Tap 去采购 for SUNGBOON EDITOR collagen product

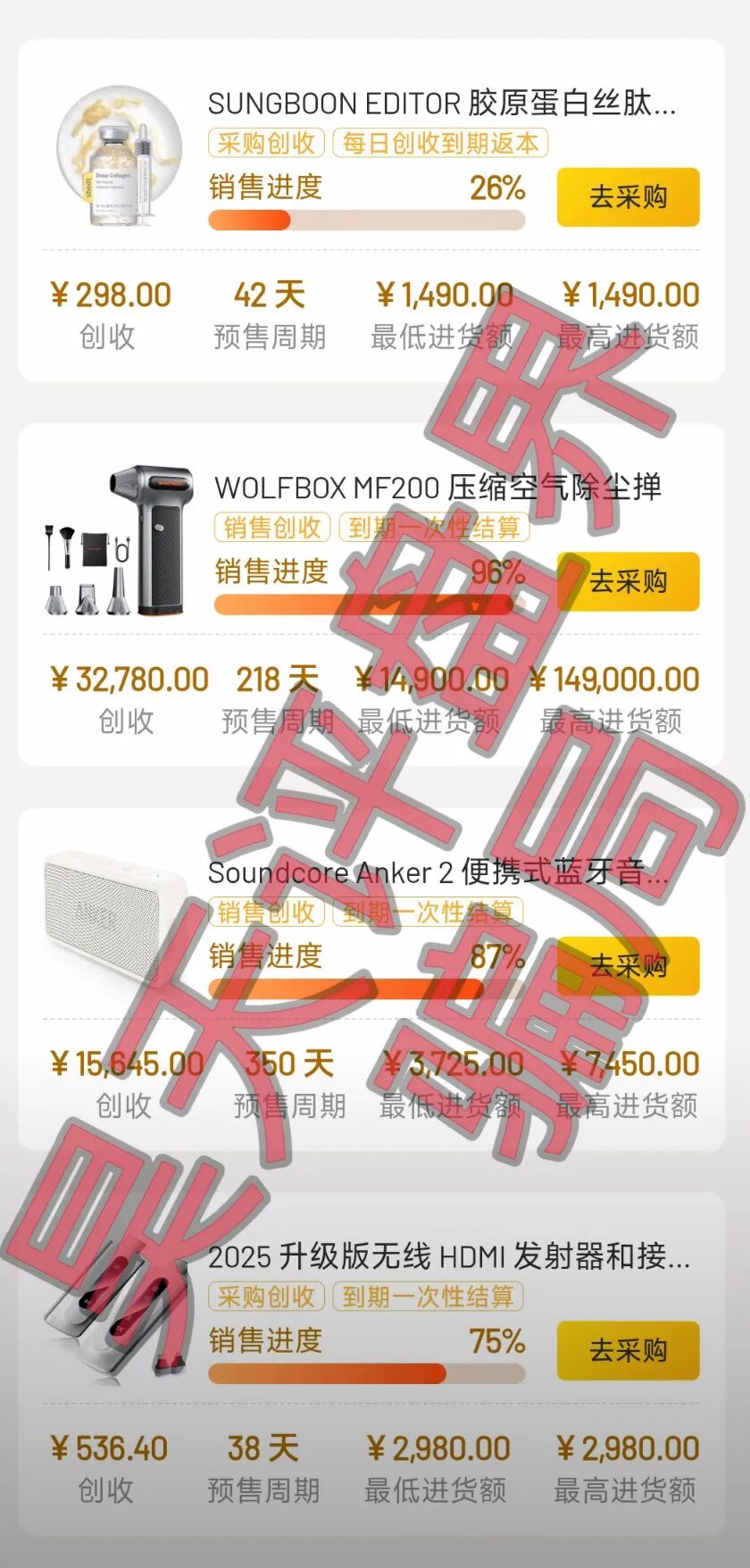click(628, 196)
